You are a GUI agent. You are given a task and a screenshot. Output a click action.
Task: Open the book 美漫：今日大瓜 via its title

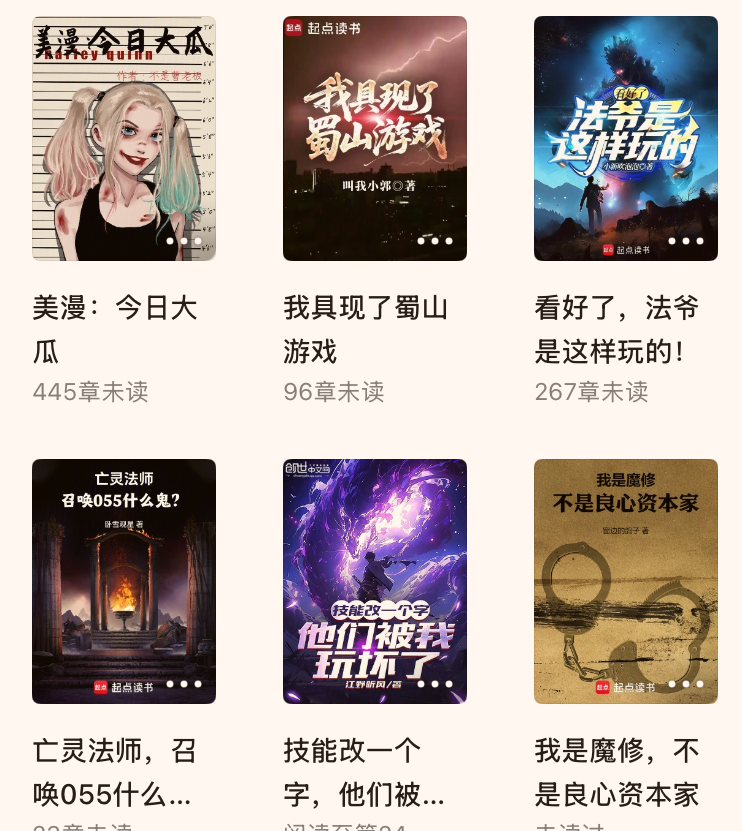pos(114,329)
